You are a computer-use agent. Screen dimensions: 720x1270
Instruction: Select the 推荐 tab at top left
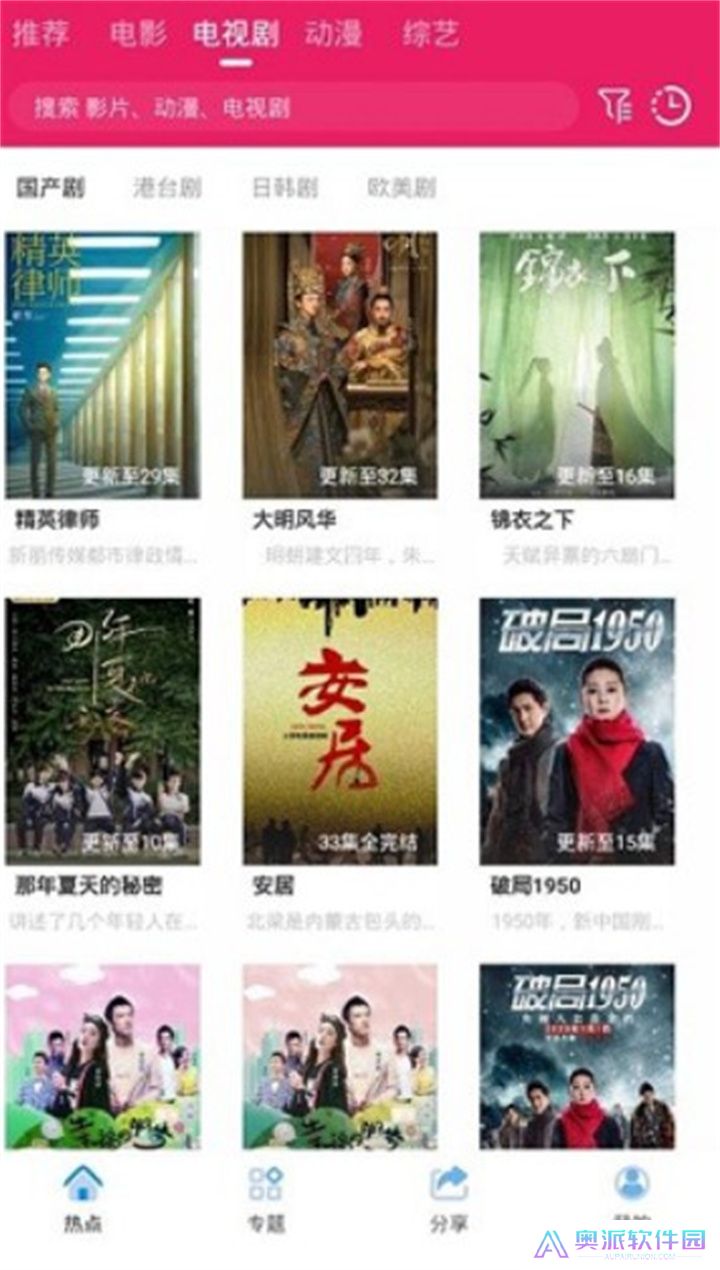point(40,33)
